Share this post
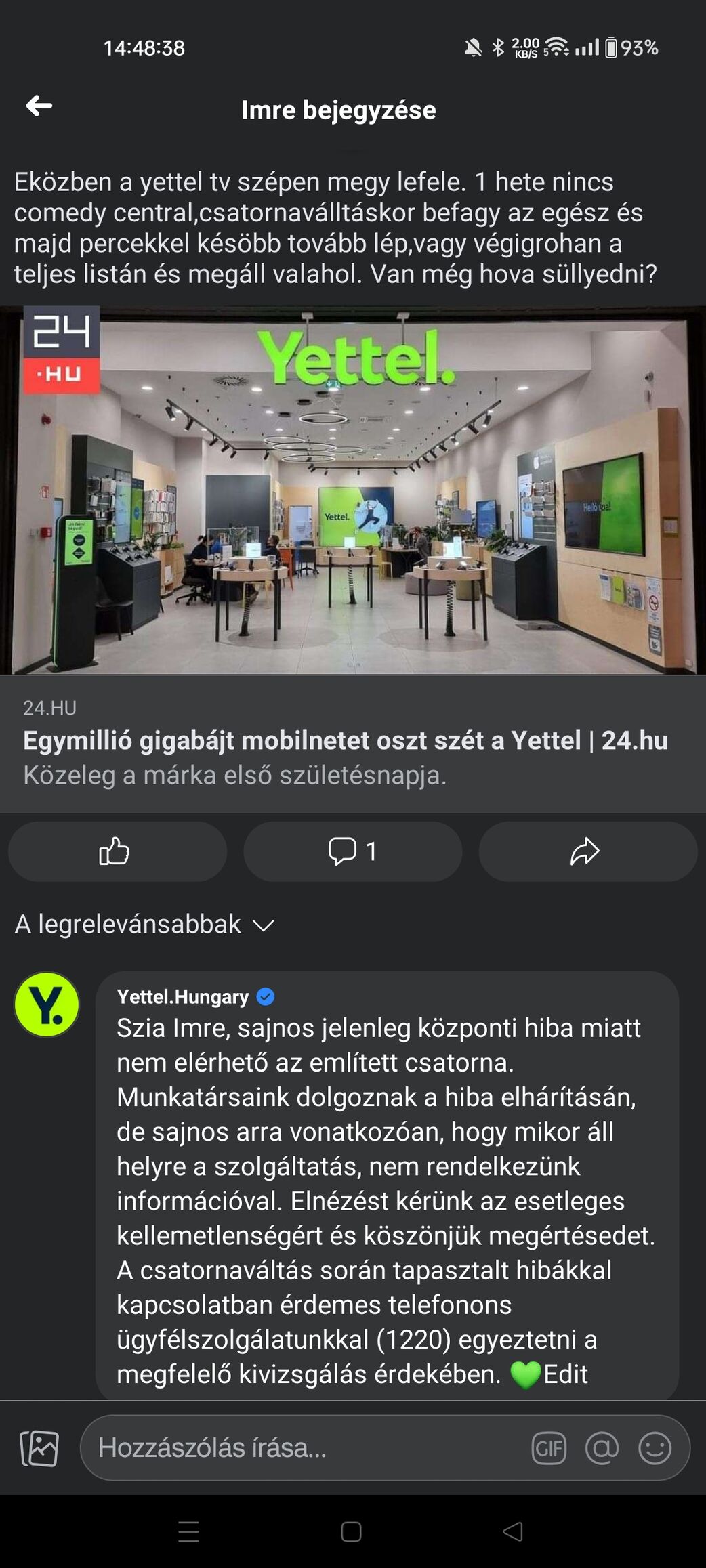The image size is (706, 1568). [587, 851]
